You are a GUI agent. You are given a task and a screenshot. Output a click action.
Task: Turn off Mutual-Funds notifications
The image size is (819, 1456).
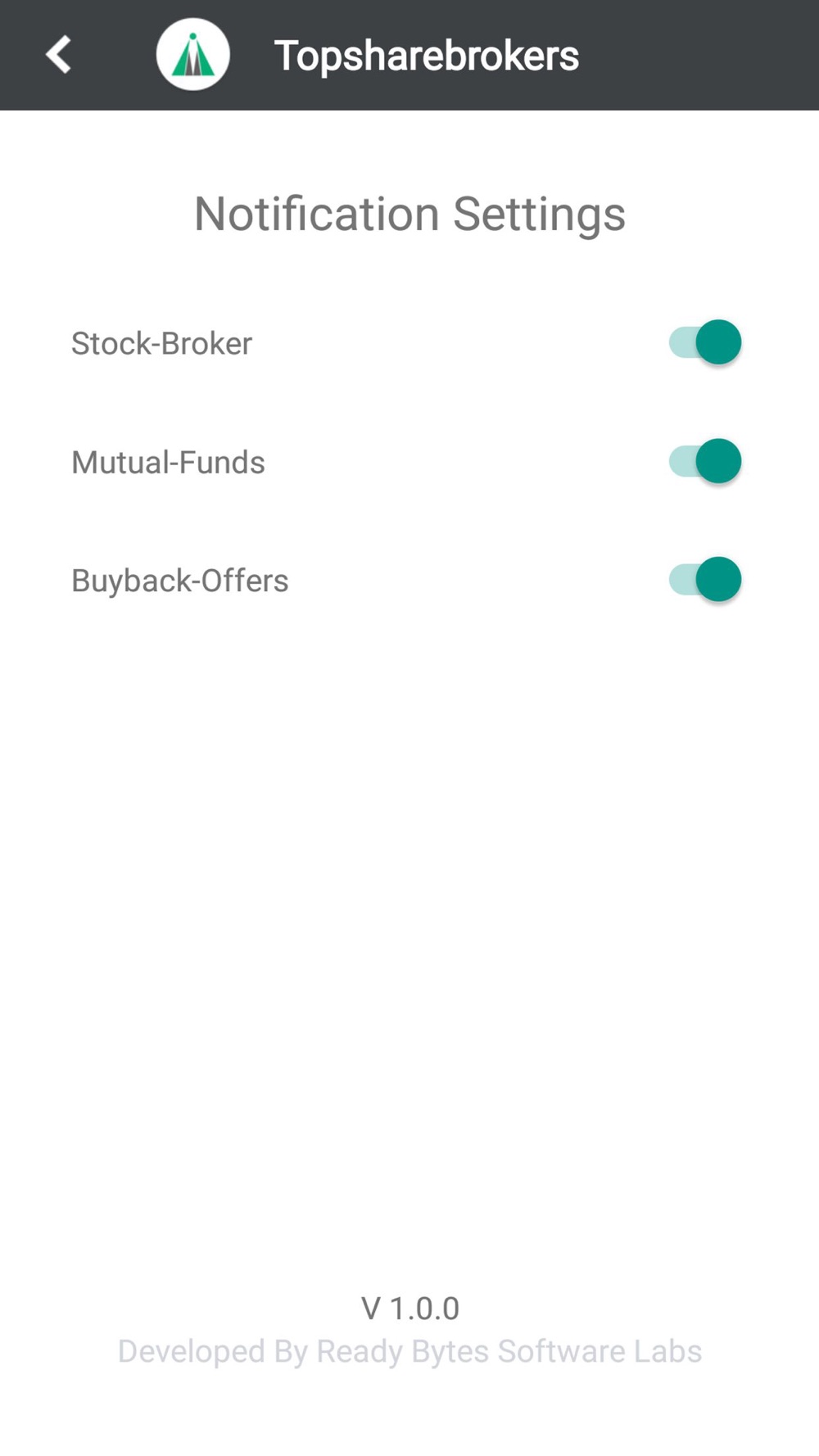coord(705,461)
